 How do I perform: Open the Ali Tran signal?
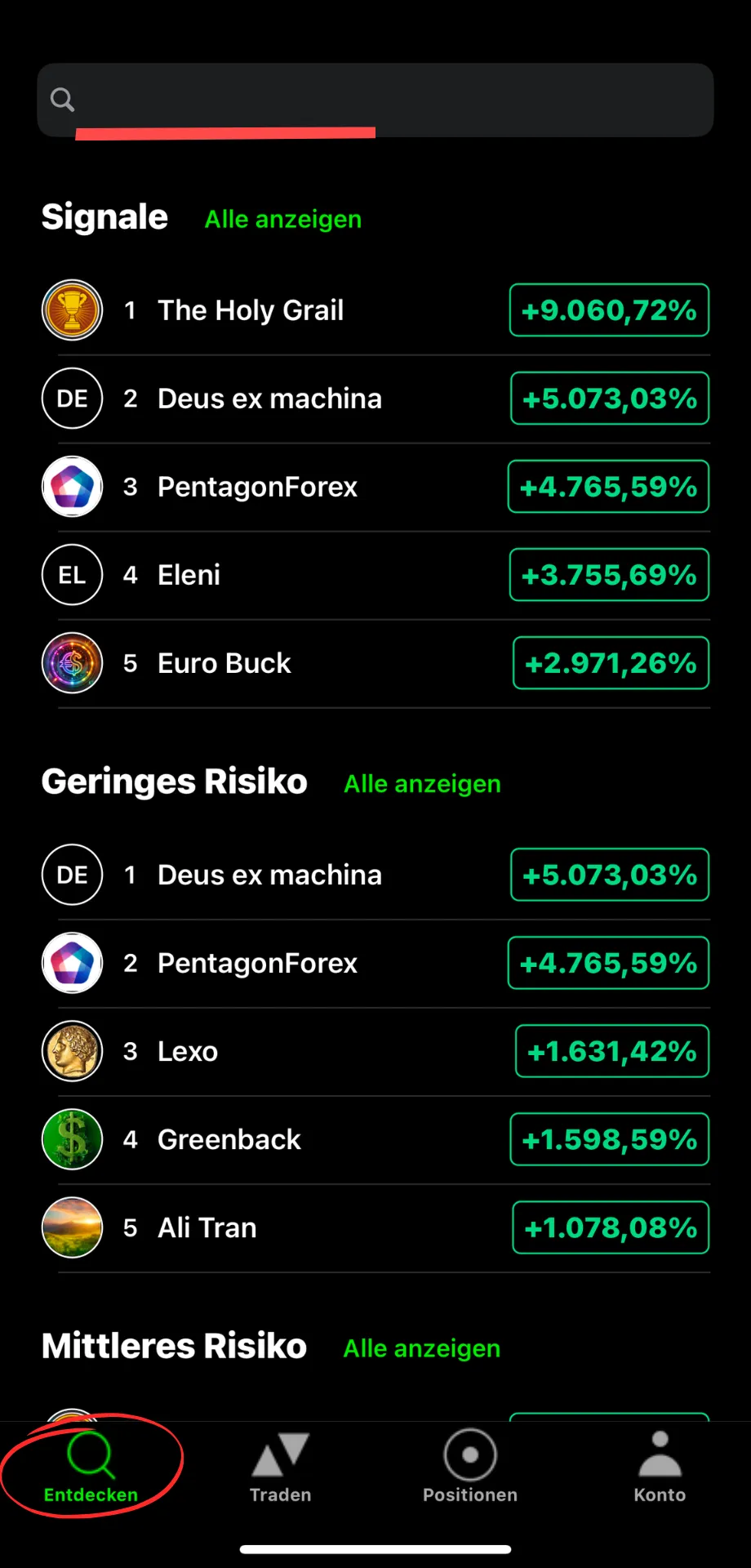(375, 1227)
